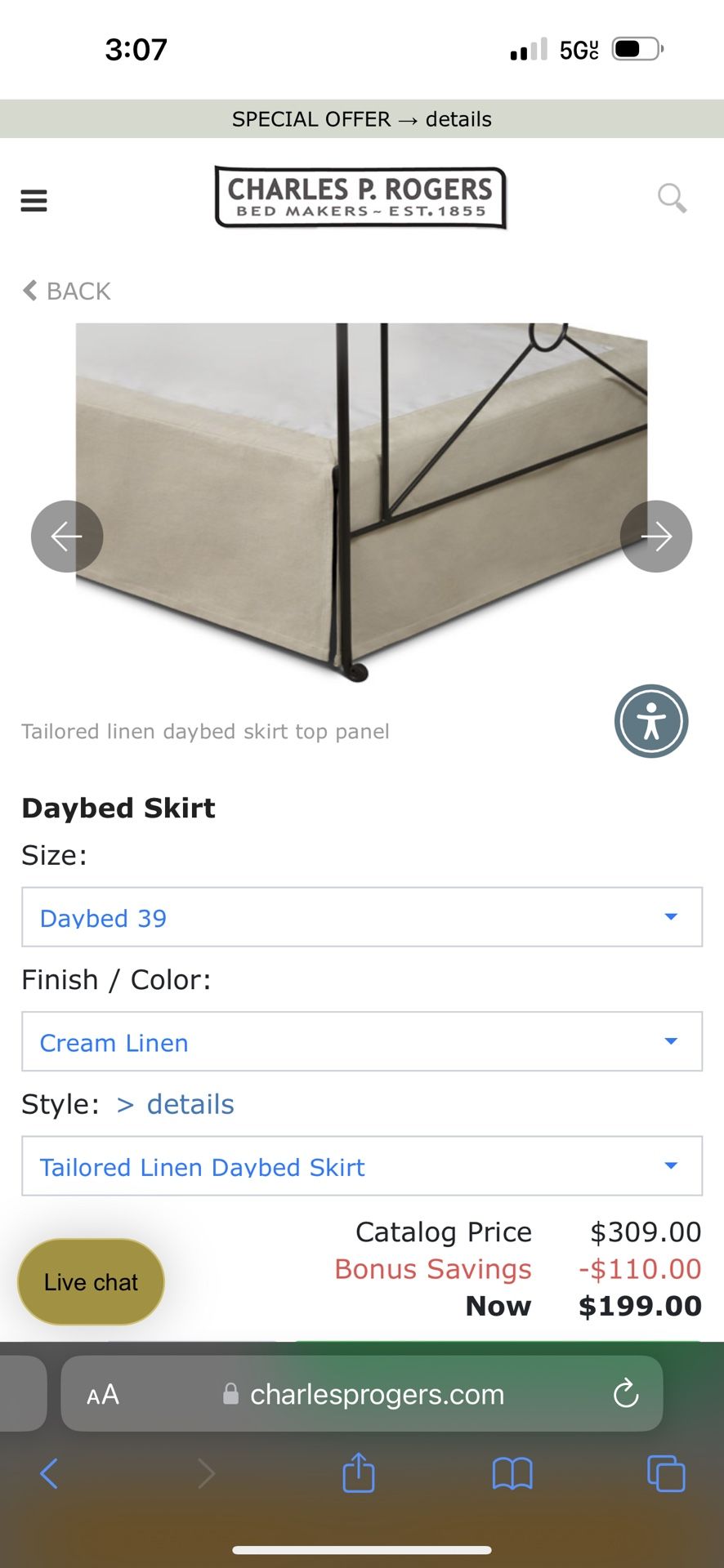Expand the Size dropdown showing Daybed 39
This screenshot has height=1568, width=724.
(x=361, y=917)
